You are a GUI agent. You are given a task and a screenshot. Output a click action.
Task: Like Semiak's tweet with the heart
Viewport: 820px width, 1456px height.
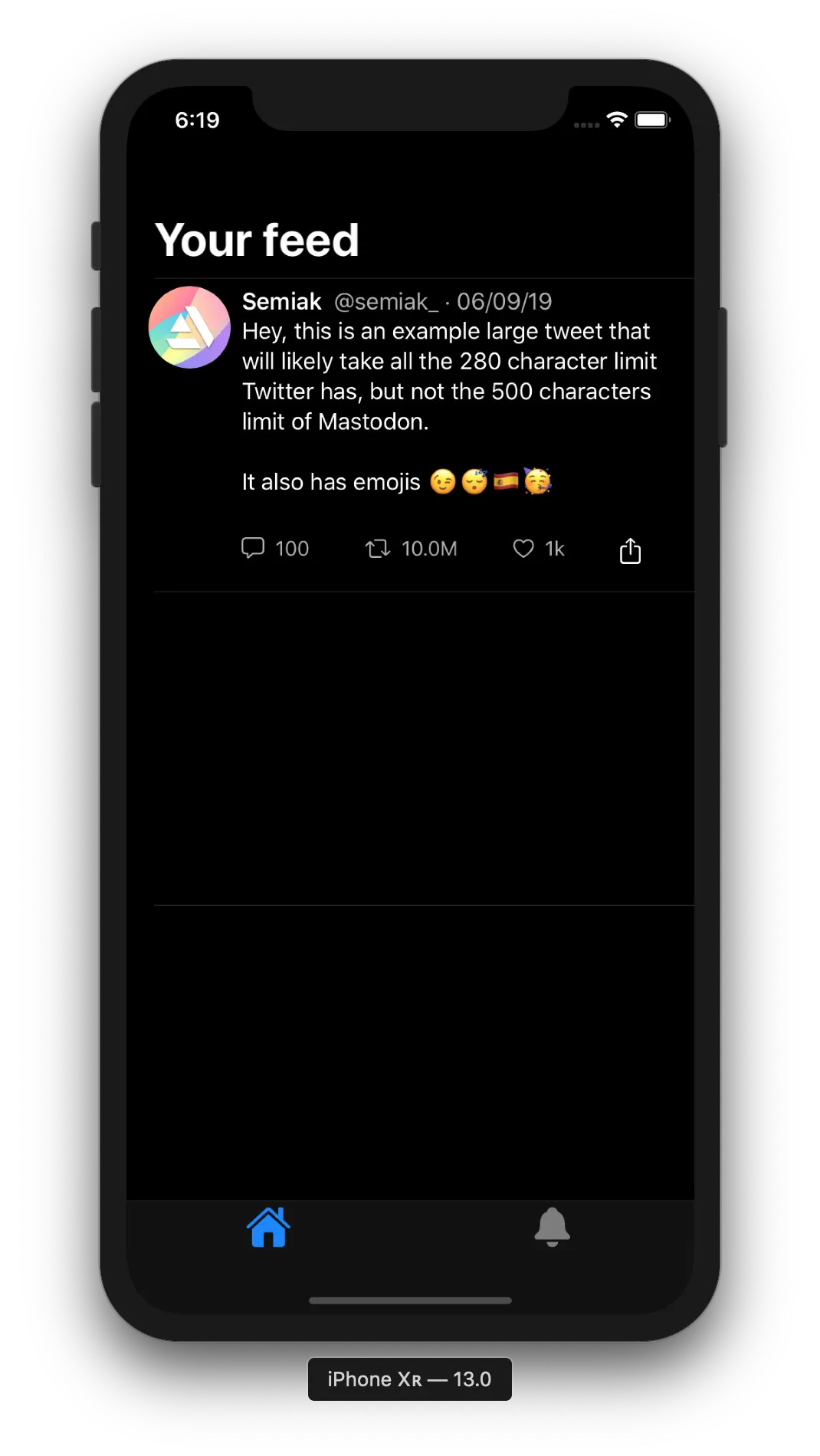(523, 549)
